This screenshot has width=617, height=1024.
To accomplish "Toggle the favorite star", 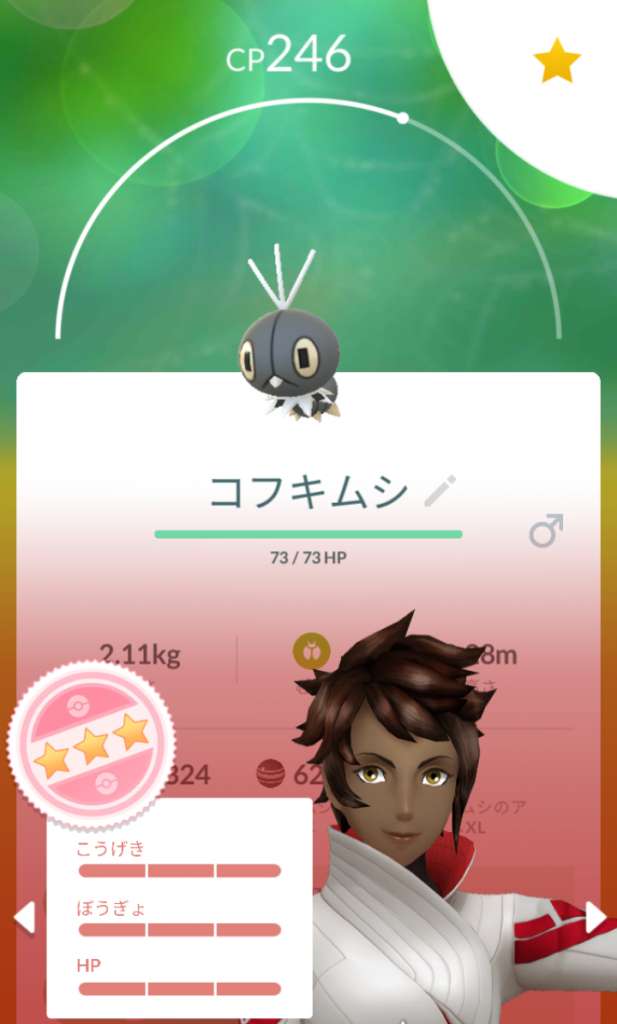I will click(x=557, y=63).
